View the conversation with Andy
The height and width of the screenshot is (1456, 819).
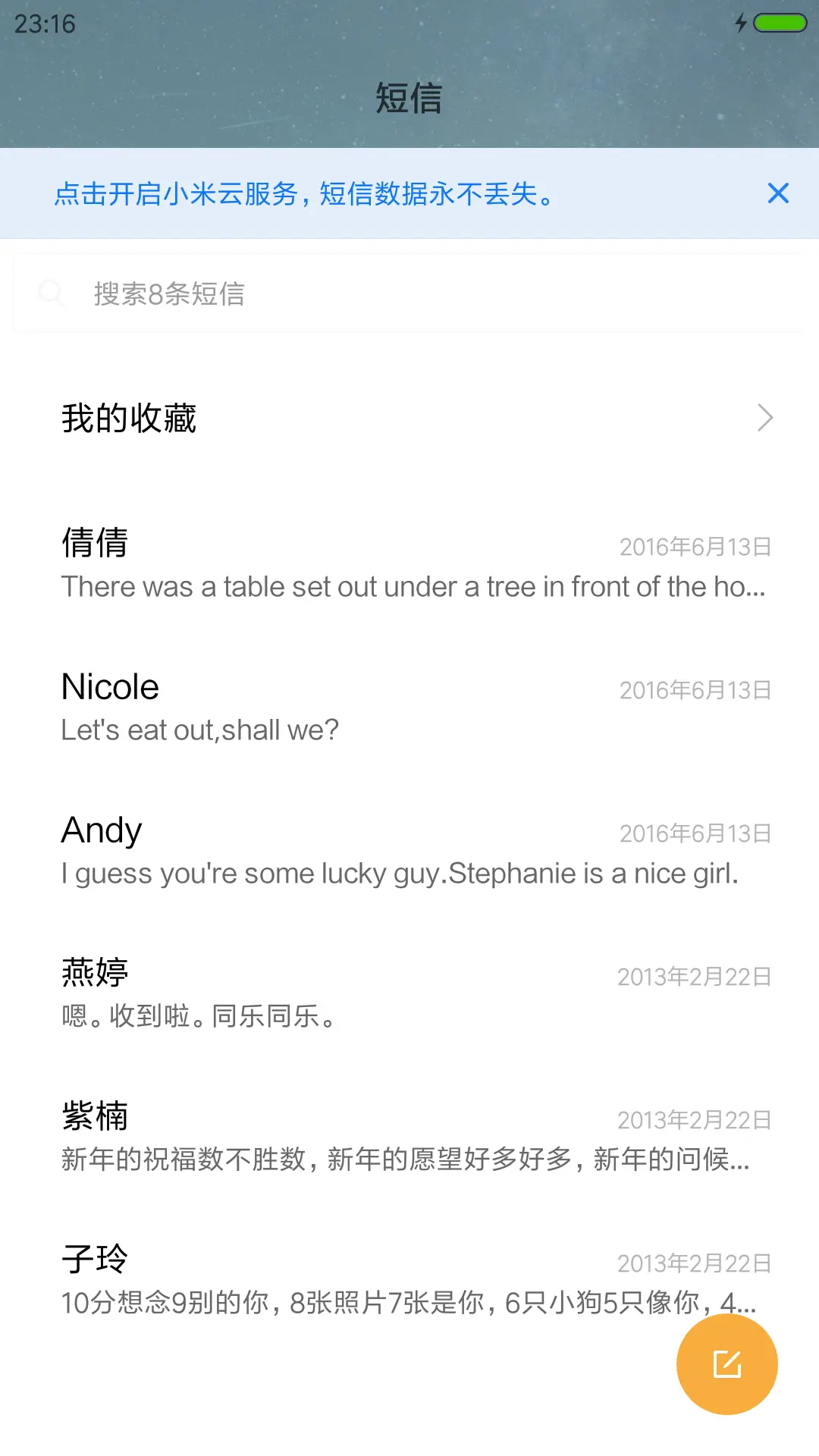tap(409, 851)
